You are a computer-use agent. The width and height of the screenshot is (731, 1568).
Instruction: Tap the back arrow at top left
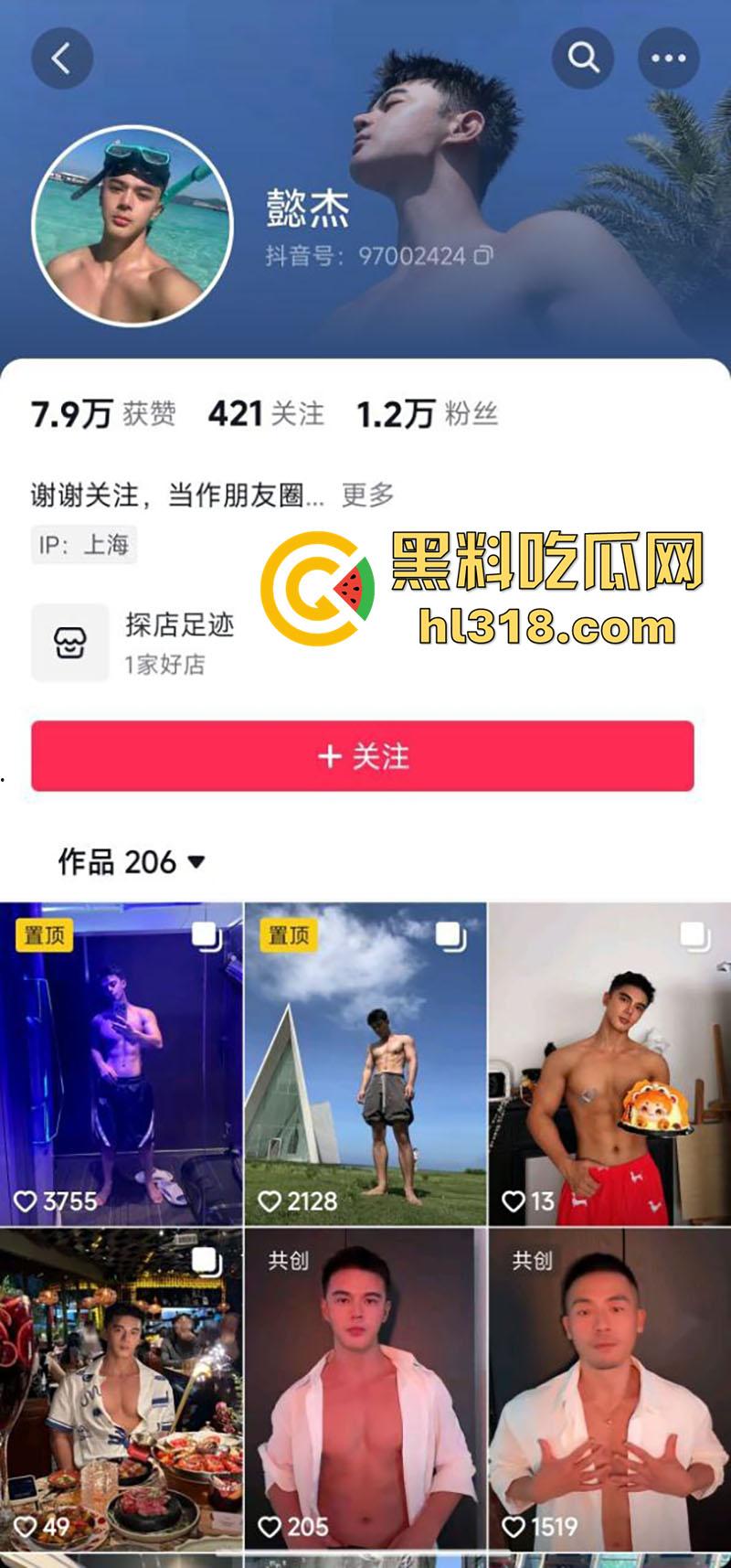[61, 57]
